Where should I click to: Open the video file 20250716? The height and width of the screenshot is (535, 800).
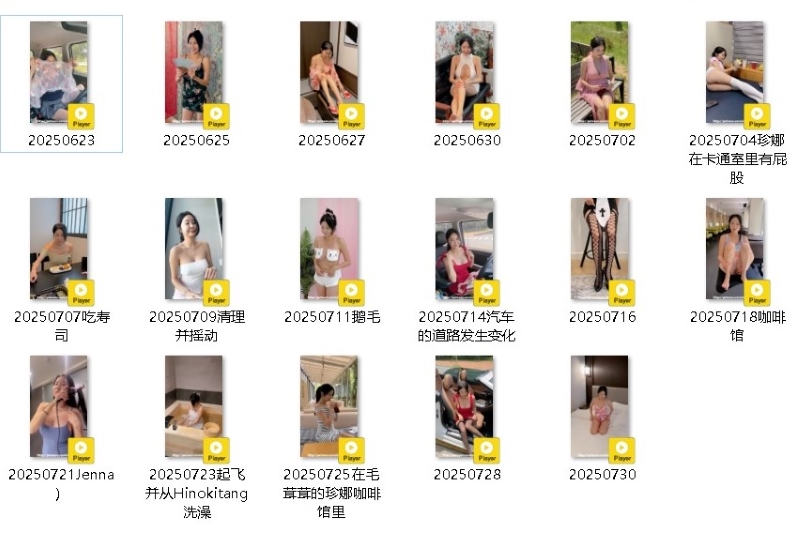599,248
